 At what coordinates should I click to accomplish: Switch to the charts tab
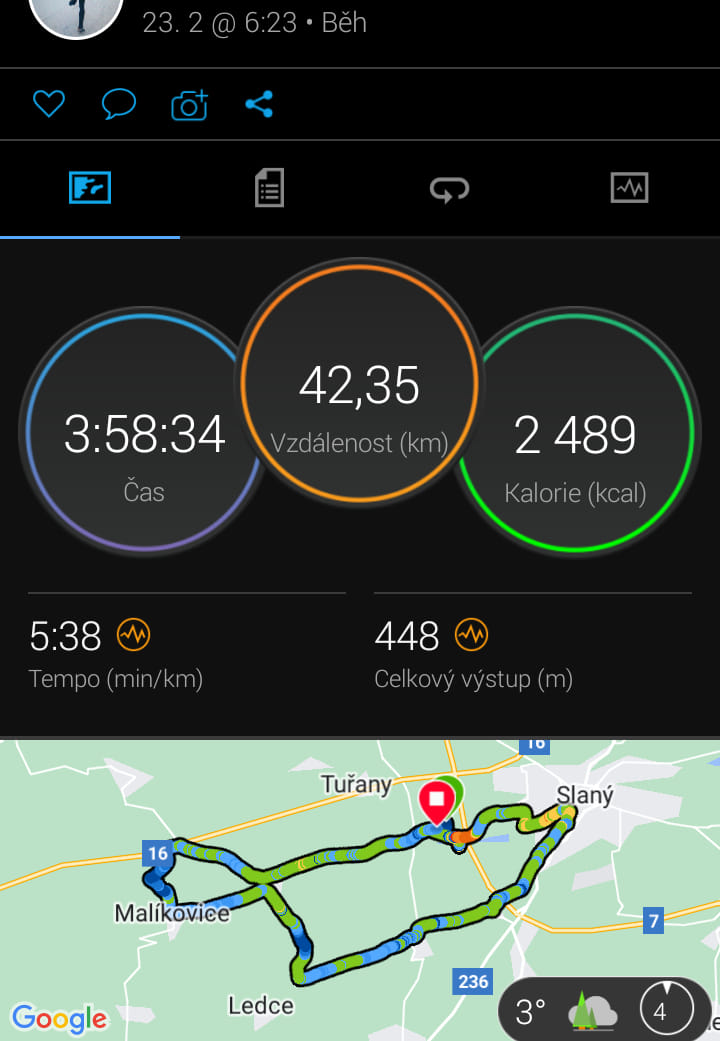629,188
